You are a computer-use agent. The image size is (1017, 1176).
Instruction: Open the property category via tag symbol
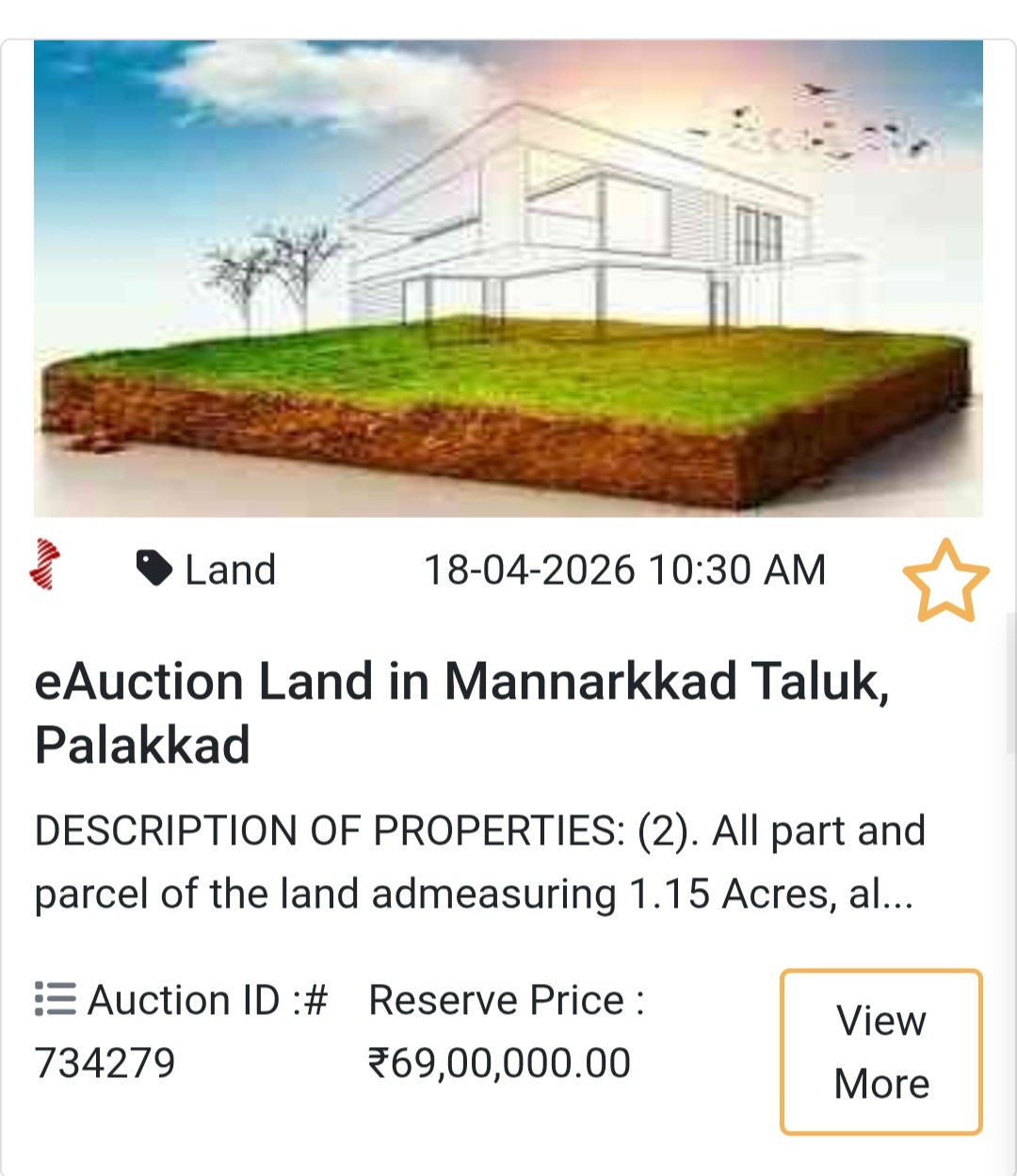(152, 568)
